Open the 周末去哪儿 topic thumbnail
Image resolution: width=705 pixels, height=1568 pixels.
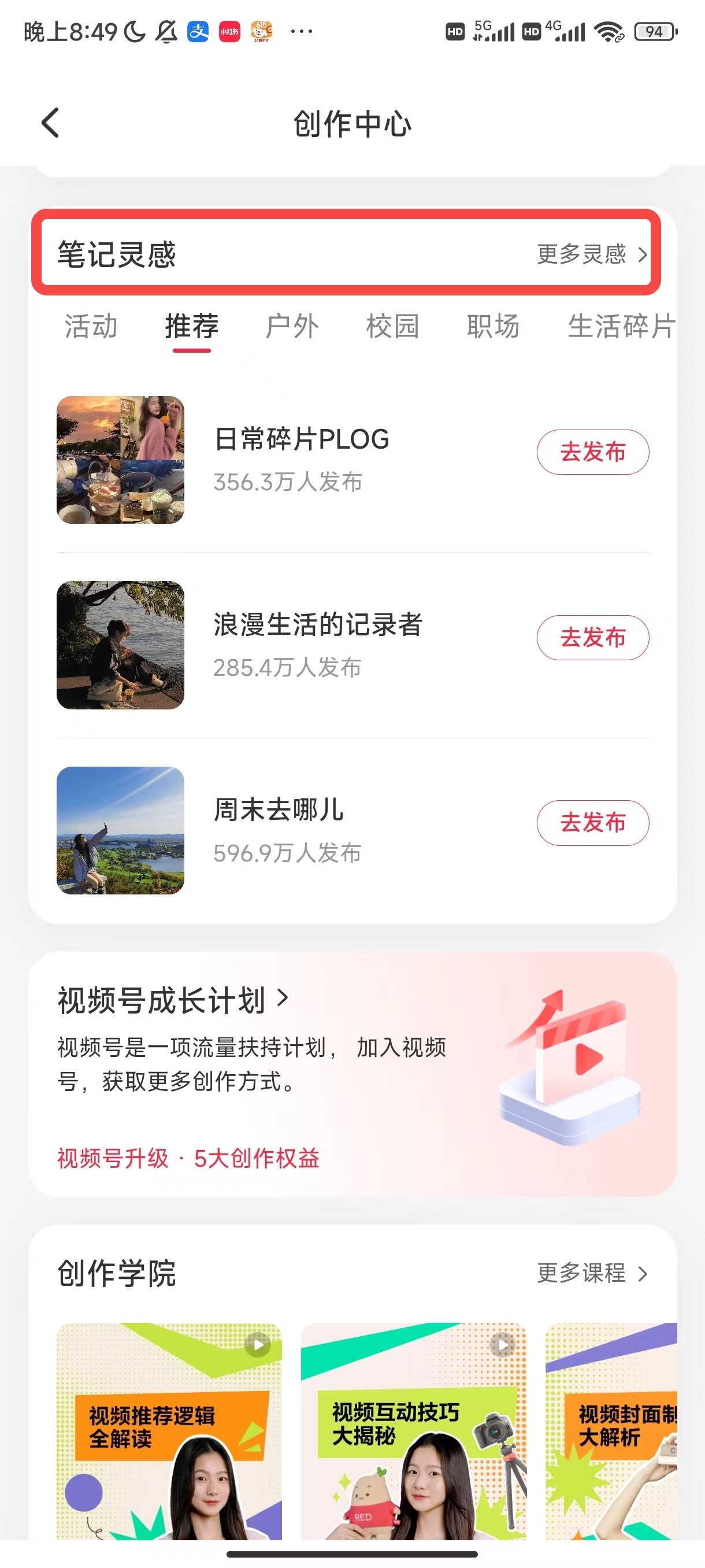pos(120,830)
